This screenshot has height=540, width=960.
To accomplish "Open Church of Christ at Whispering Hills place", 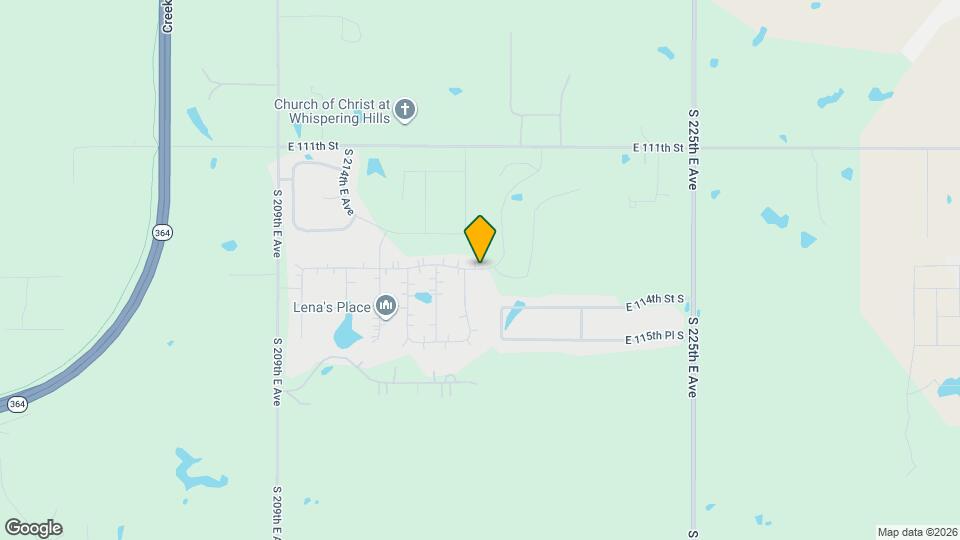I will coord(404,110).
